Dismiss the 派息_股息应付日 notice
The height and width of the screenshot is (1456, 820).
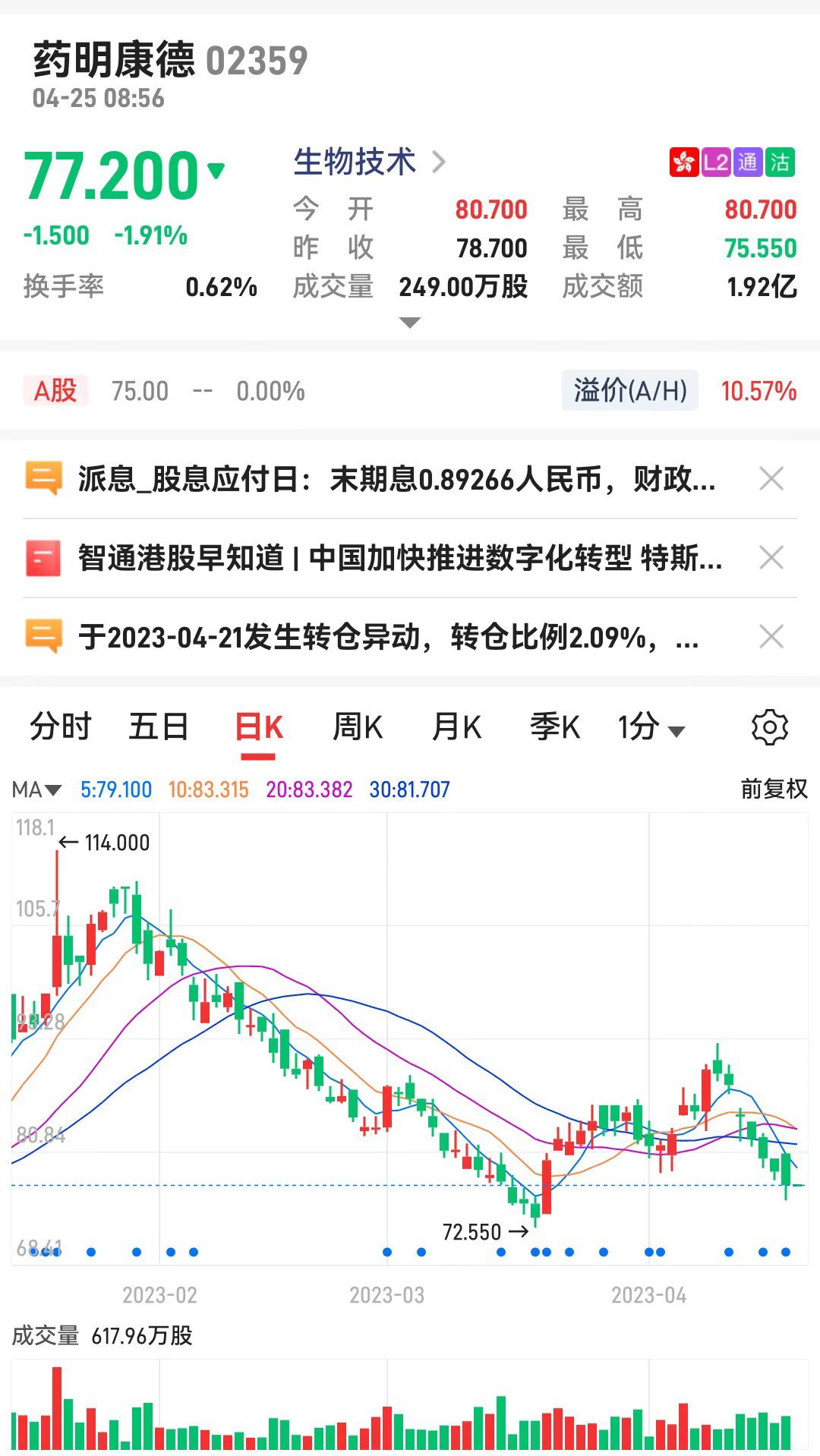click(x=771, y=479)
